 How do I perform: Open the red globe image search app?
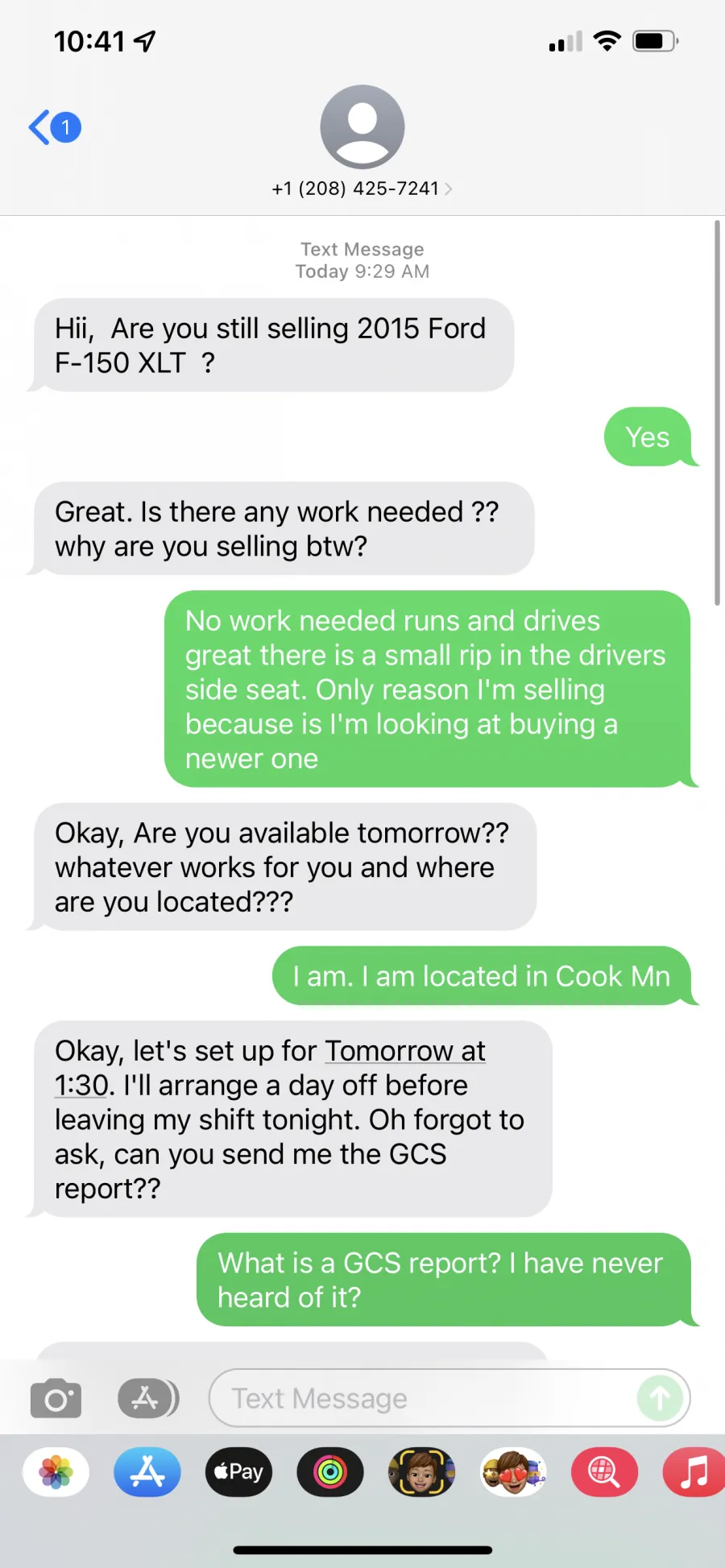(x=604, y=1472)
